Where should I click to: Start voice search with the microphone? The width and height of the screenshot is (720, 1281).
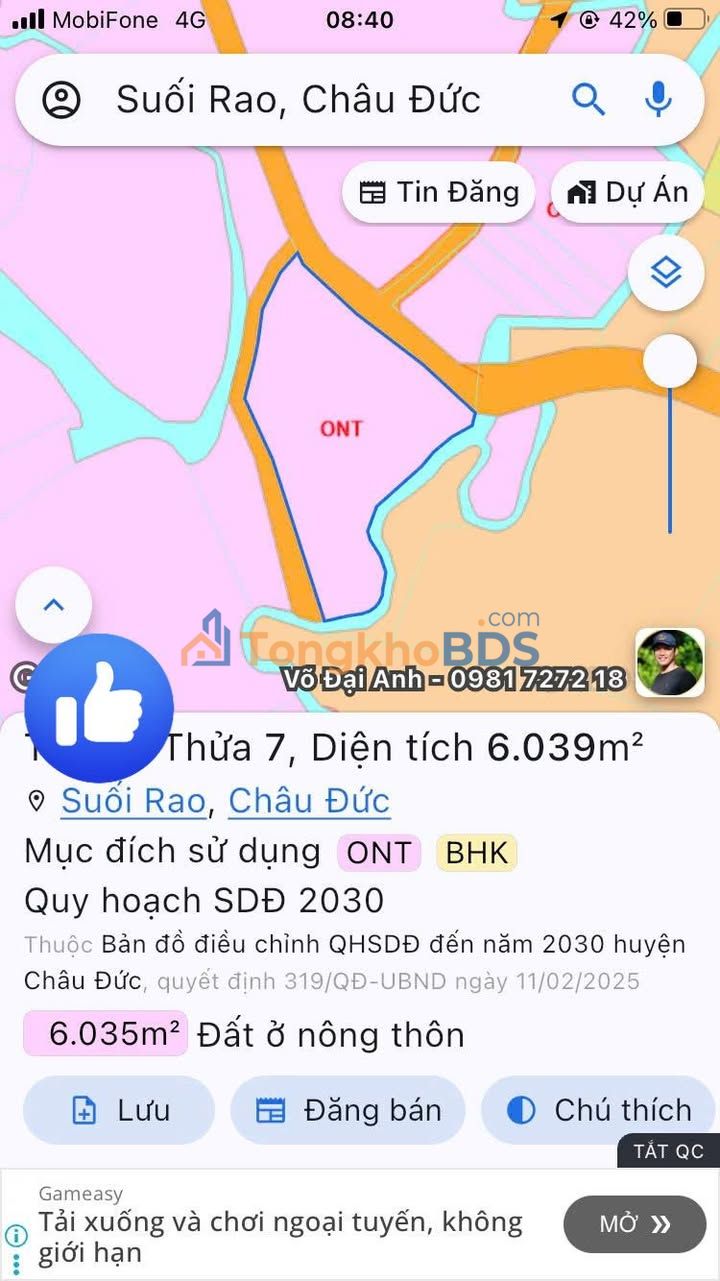658,100
